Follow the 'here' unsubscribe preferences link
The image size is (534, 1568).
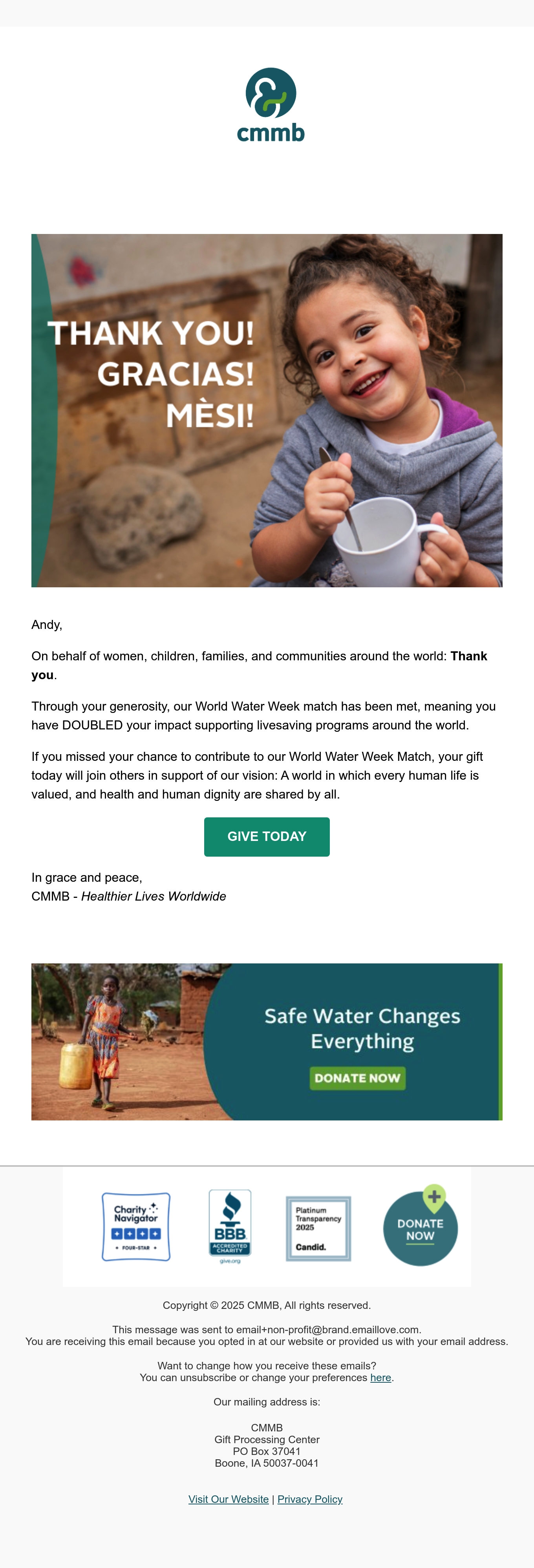click(380, 1377)
